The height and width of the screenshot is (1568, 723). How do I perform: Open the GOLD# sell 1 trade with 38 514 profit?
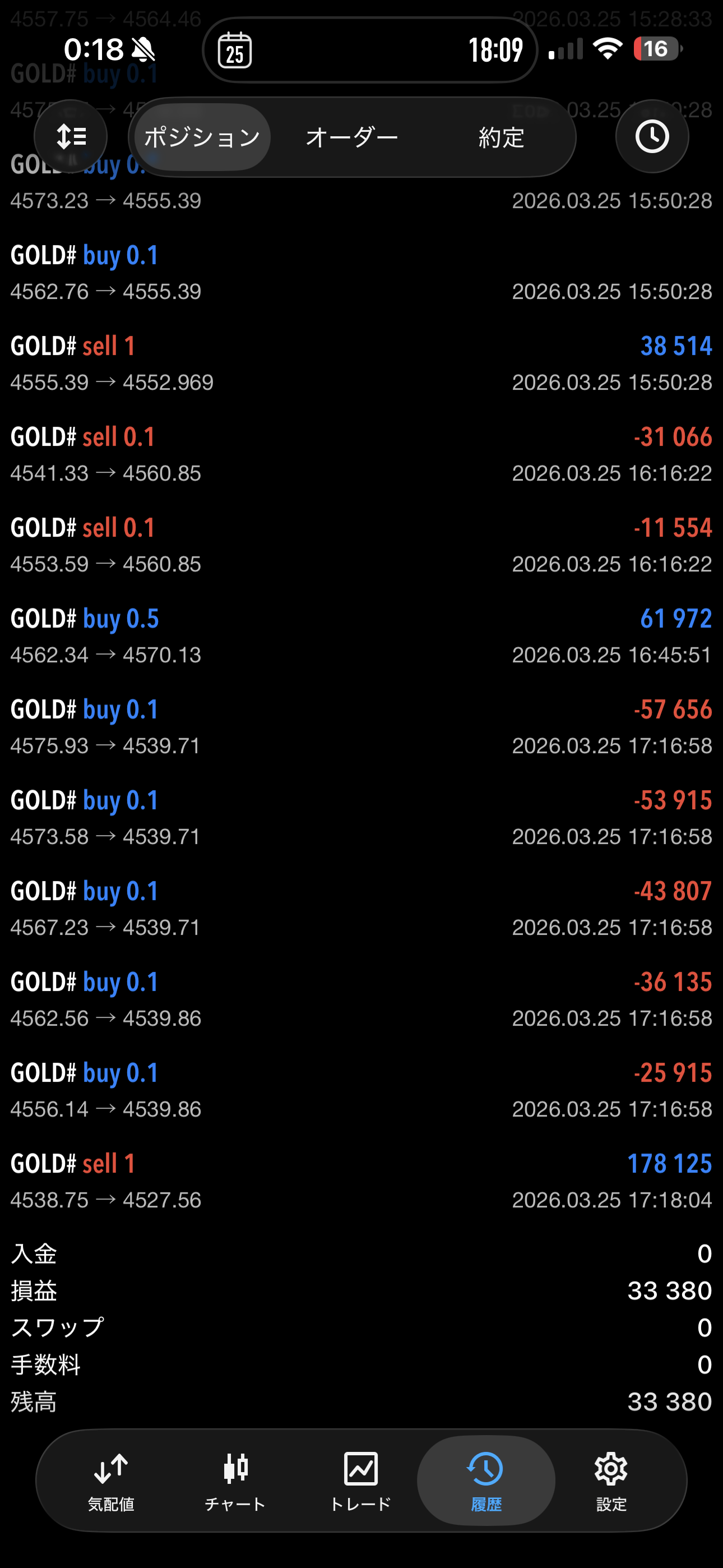pyautogui.click(x=361, y=363)
